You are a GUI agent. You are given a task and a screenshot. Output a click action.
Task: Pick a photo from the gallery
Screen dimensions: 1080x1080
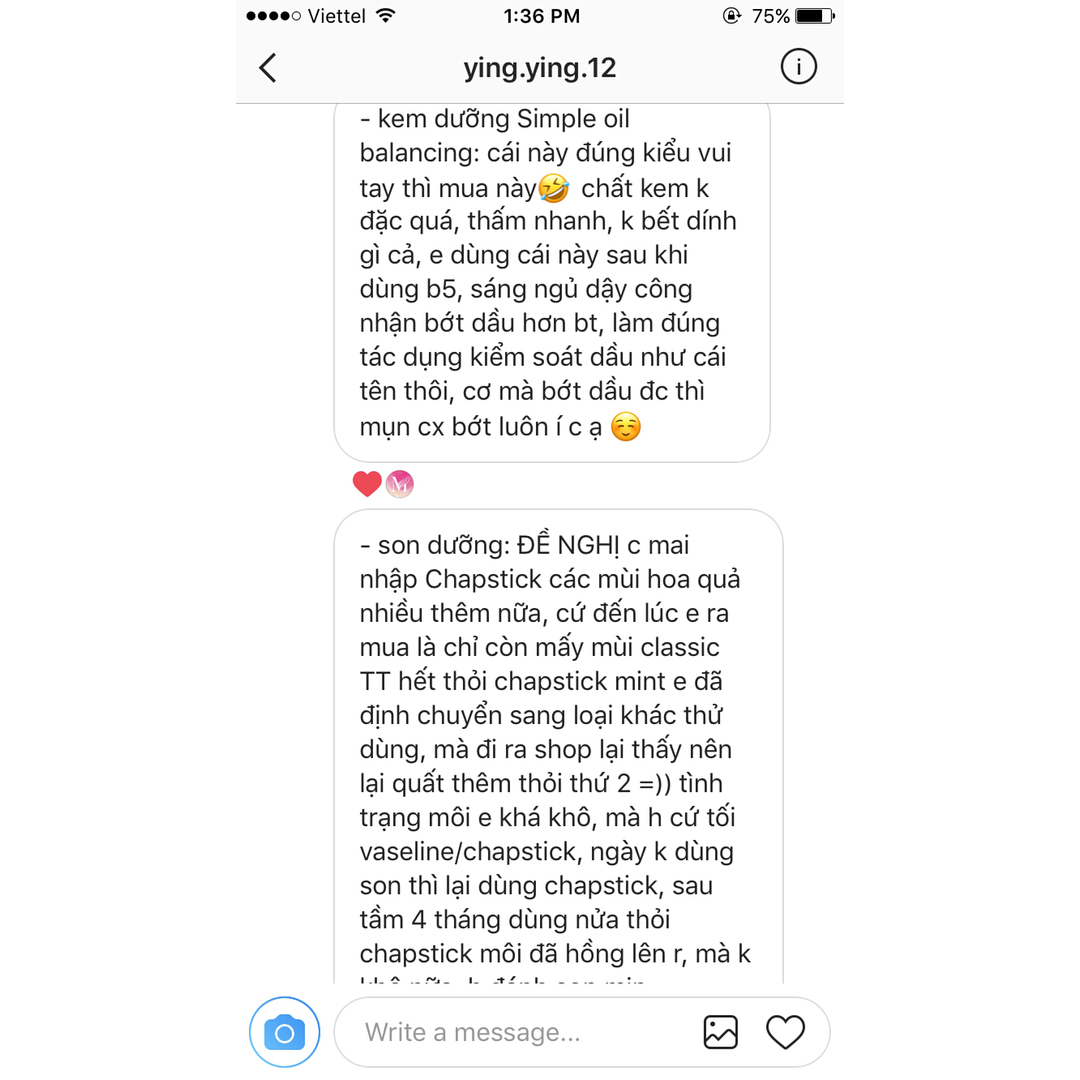[x=720, y=1032]
